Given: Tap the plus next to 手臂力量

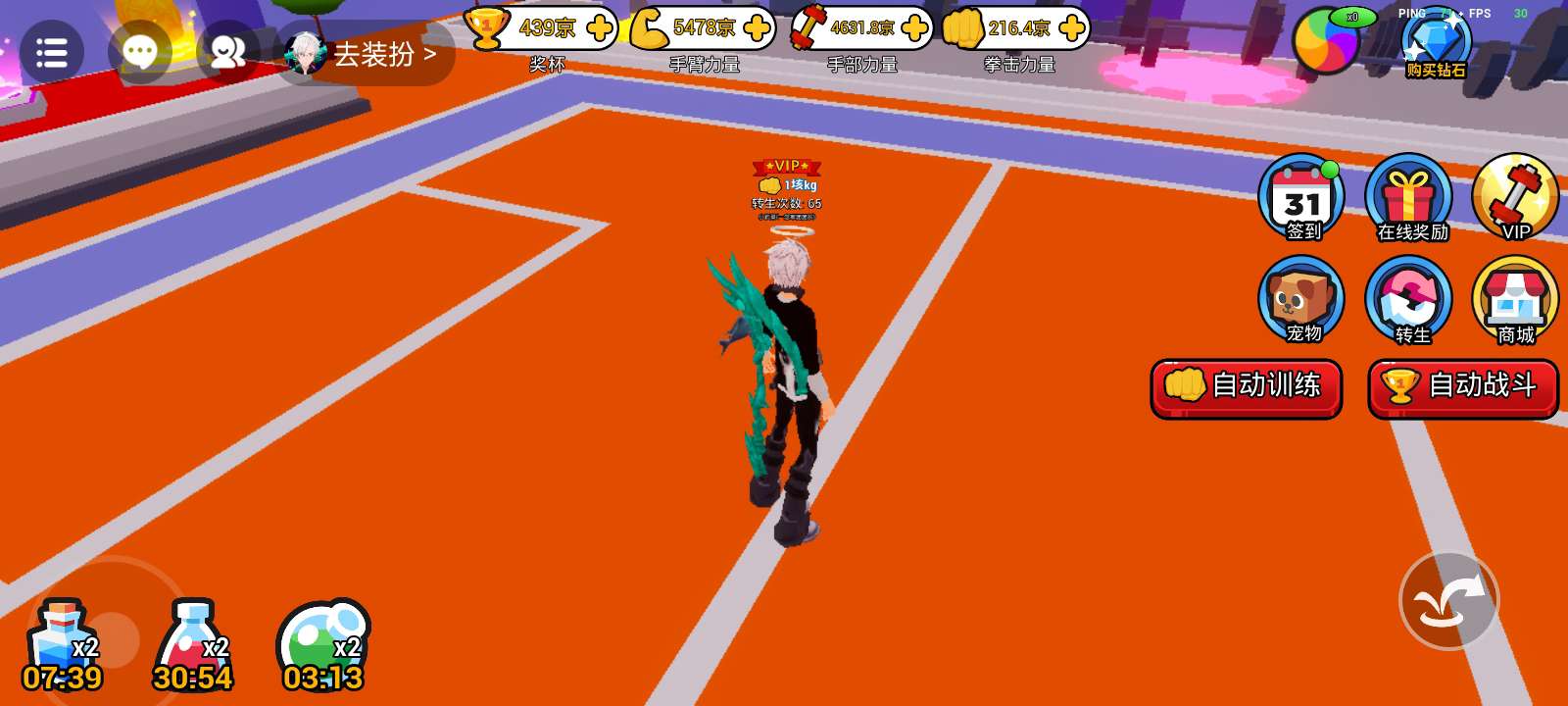Looking at the screenshot, I should [x=757, y=28].
